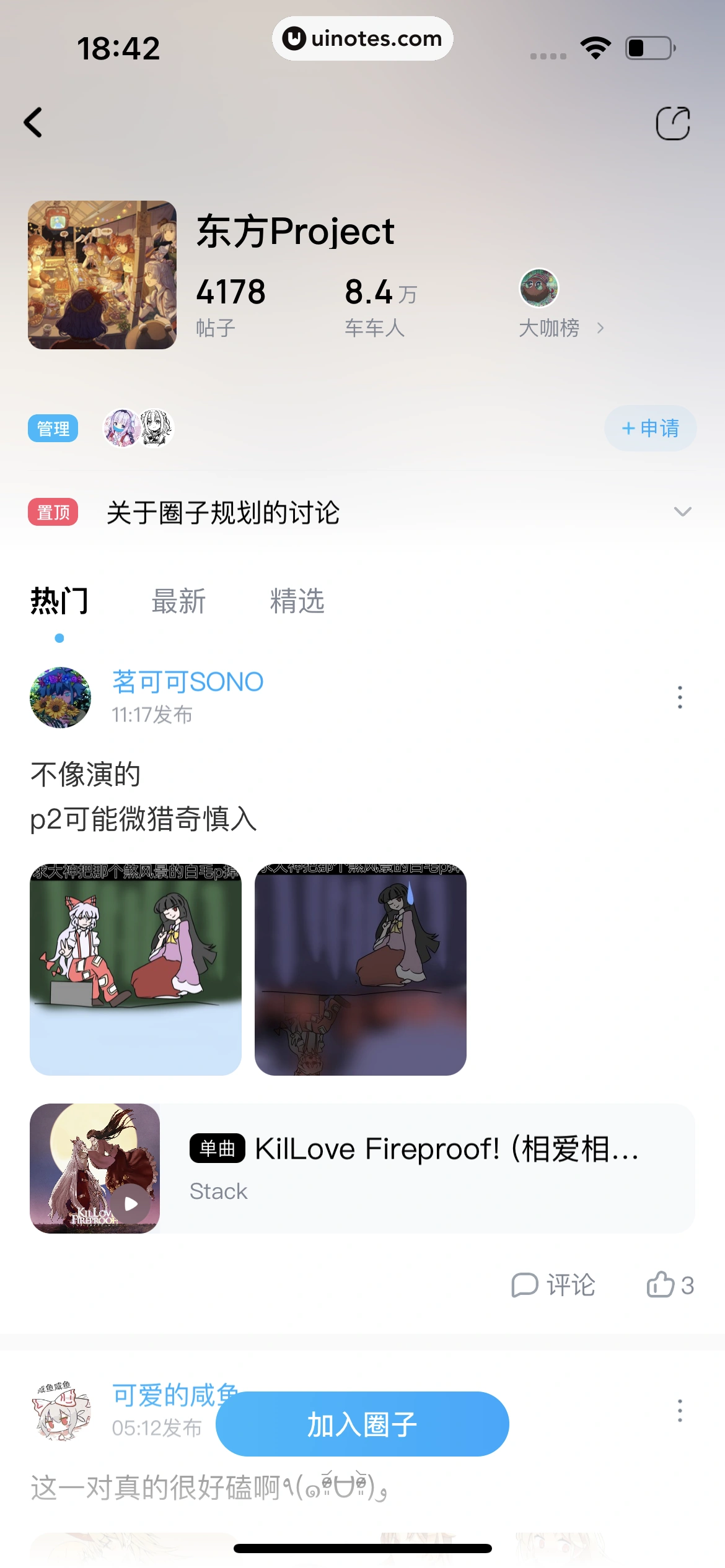This screenshot has width=725, height=1568.
Task: Open 大咖榜 via the right-pointing chevron
Action: [x=600, y=328]
